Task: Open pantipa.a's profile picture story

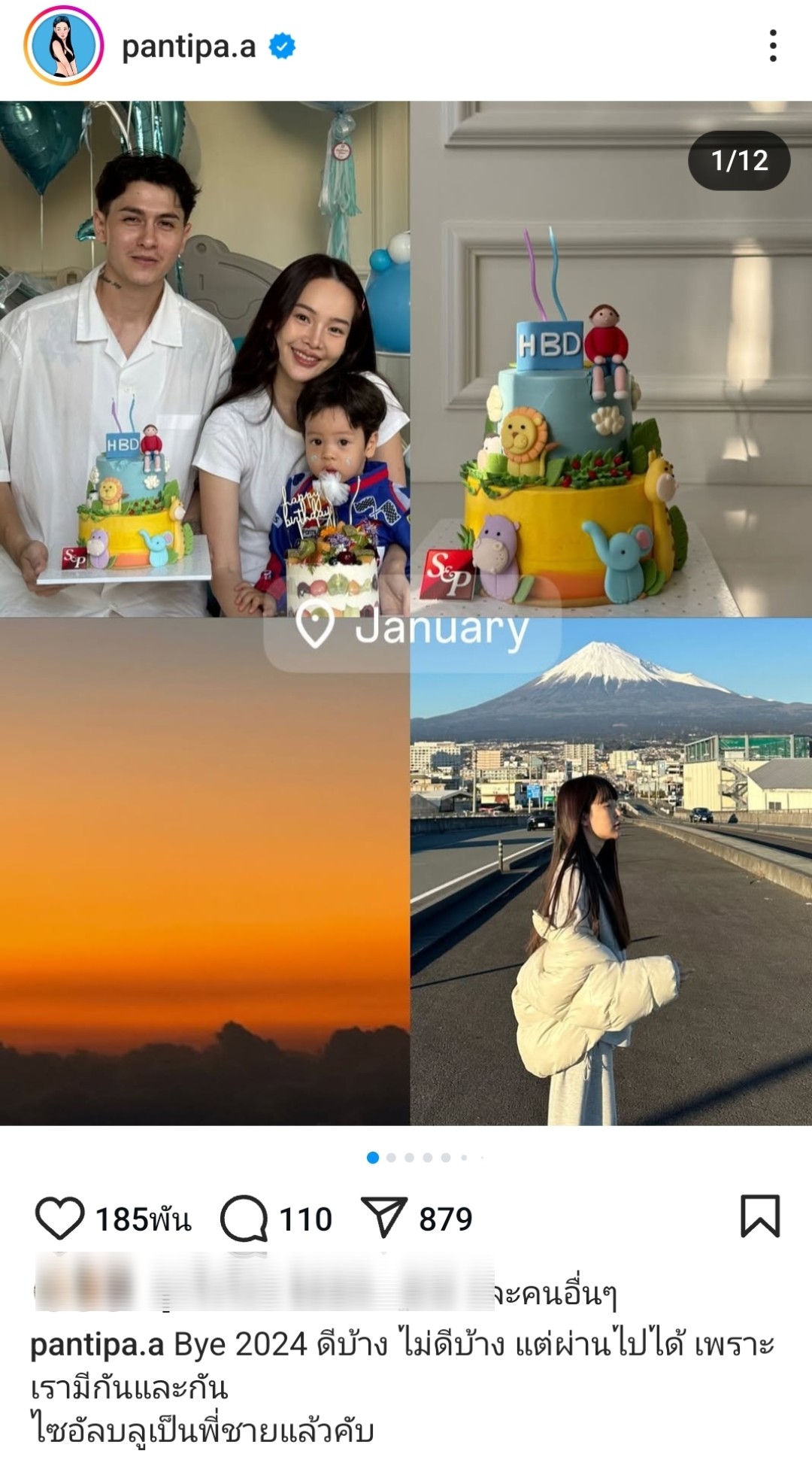Action: pyautogui.click(x=64, y=46)
